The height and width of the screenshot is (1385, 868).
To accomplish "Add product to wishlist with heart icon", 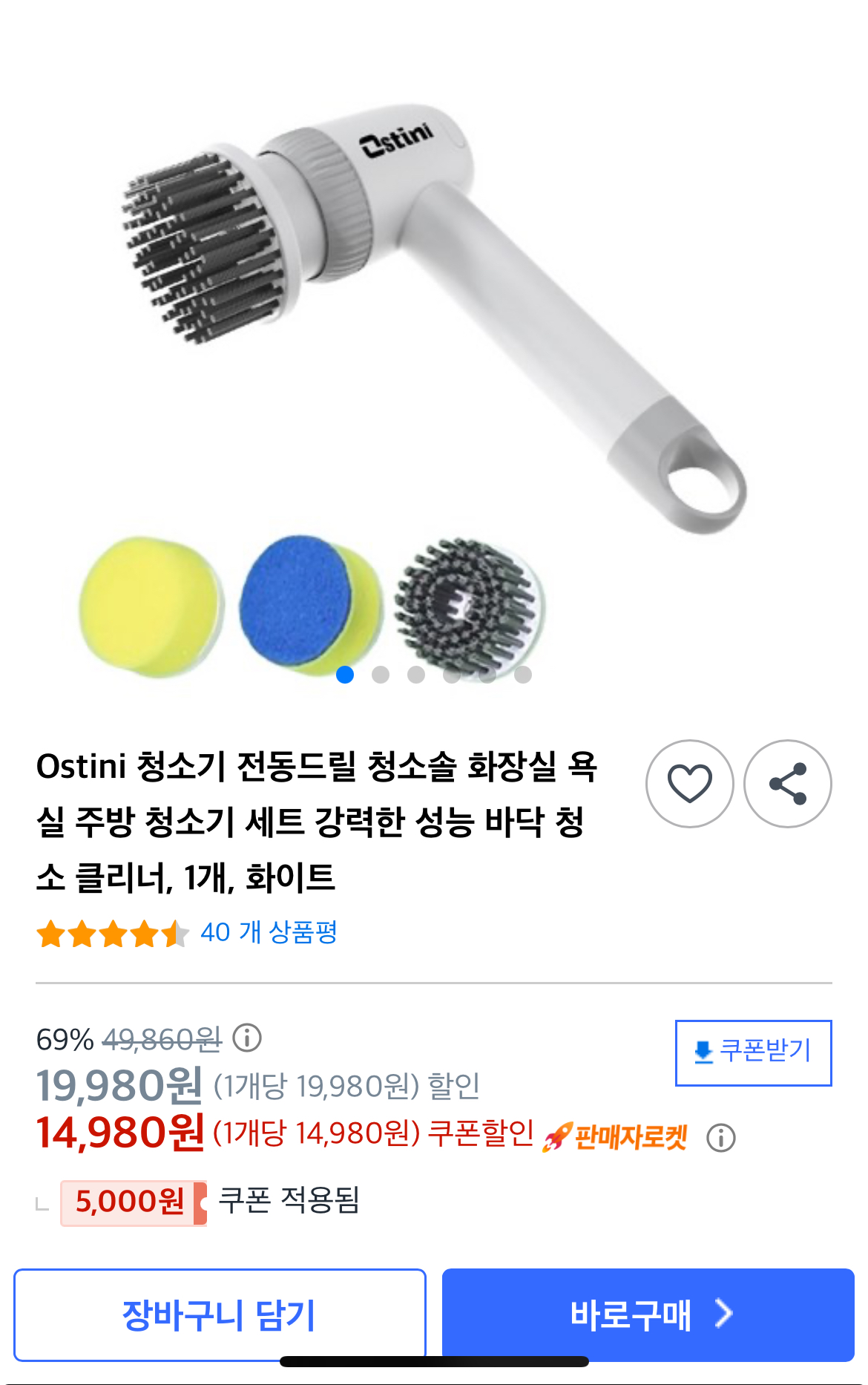I will 689,783.
